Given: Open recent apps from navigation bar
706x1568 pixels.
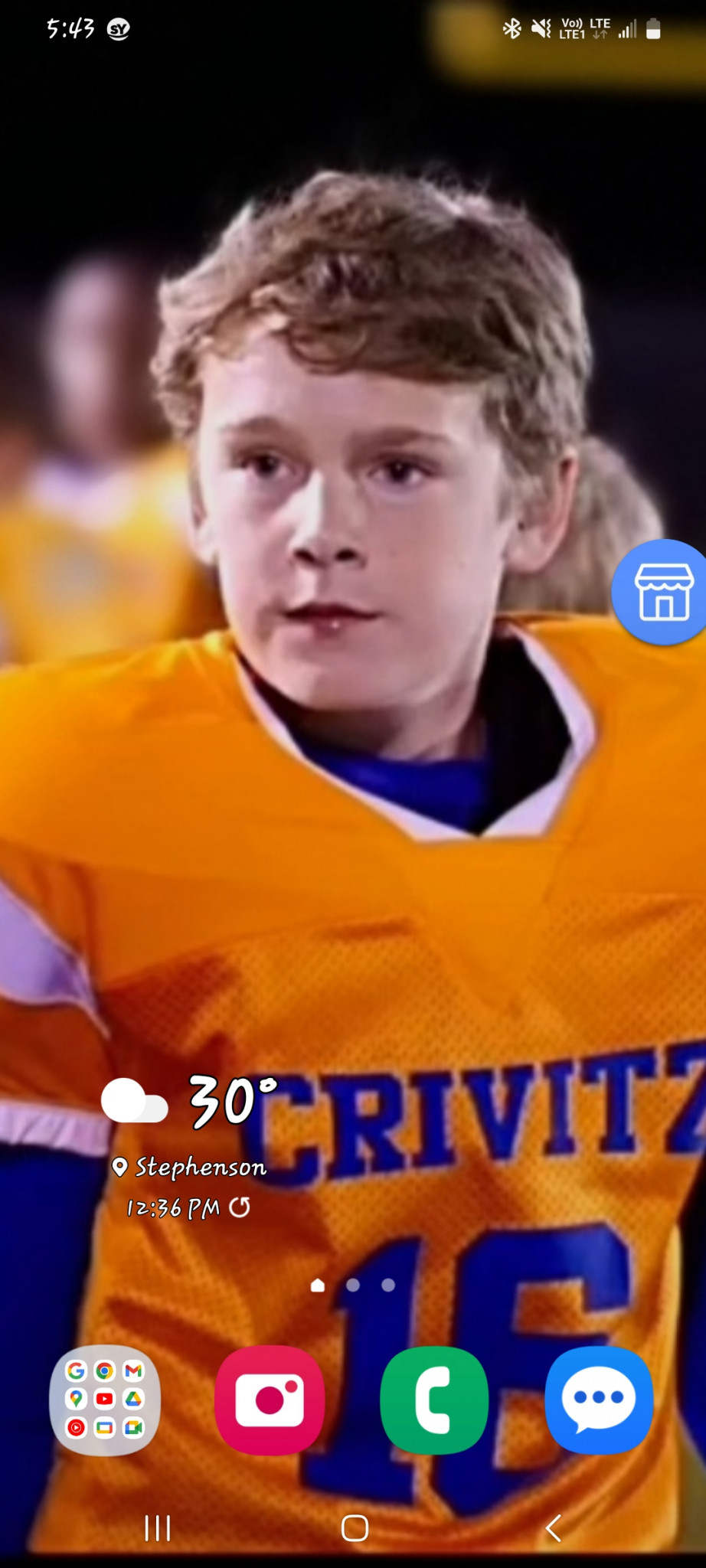Looking at the screenshot, I should coord(158,1528).
